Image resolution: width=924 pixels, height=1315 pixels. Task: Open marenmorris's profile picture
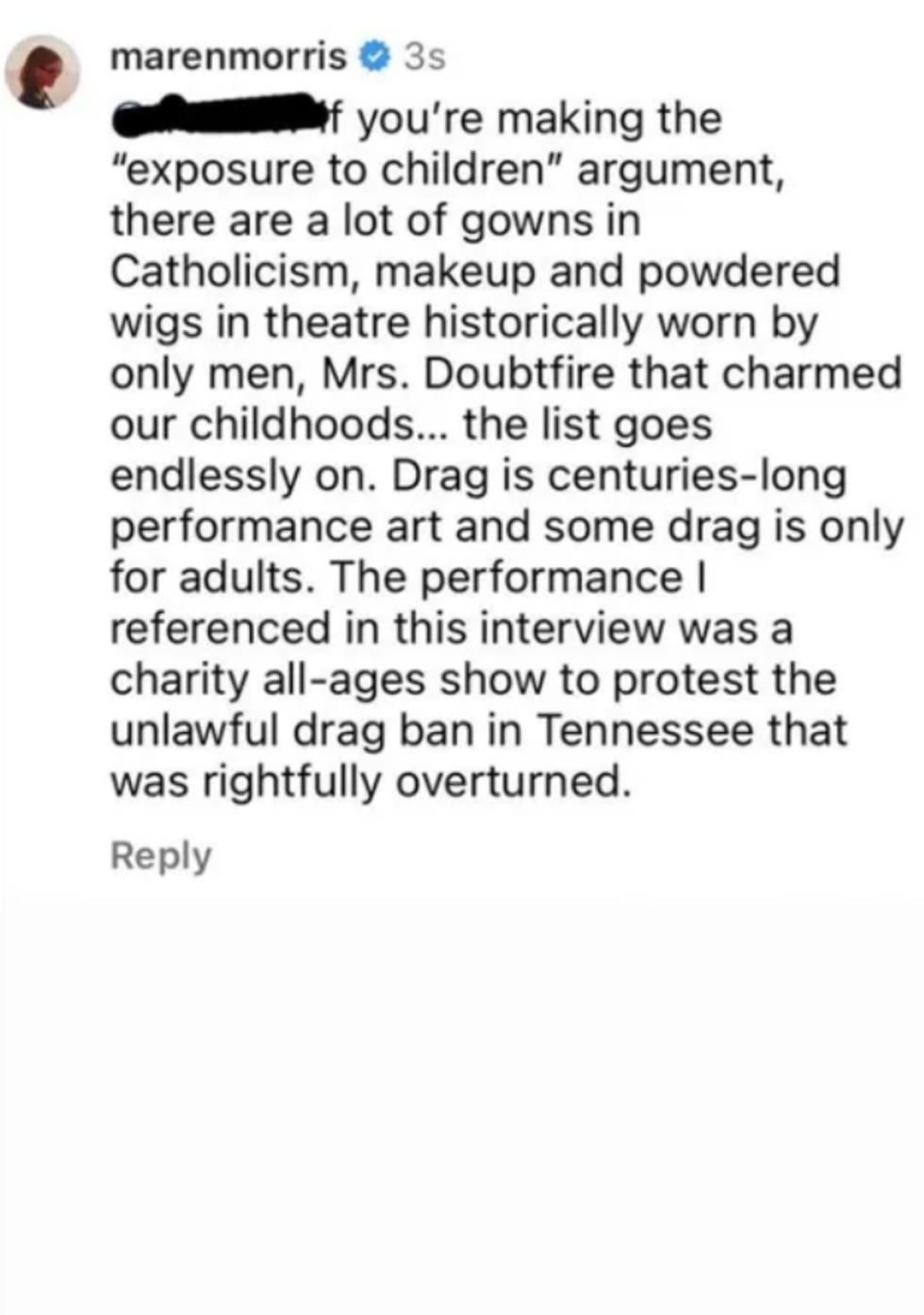[42, 73]
